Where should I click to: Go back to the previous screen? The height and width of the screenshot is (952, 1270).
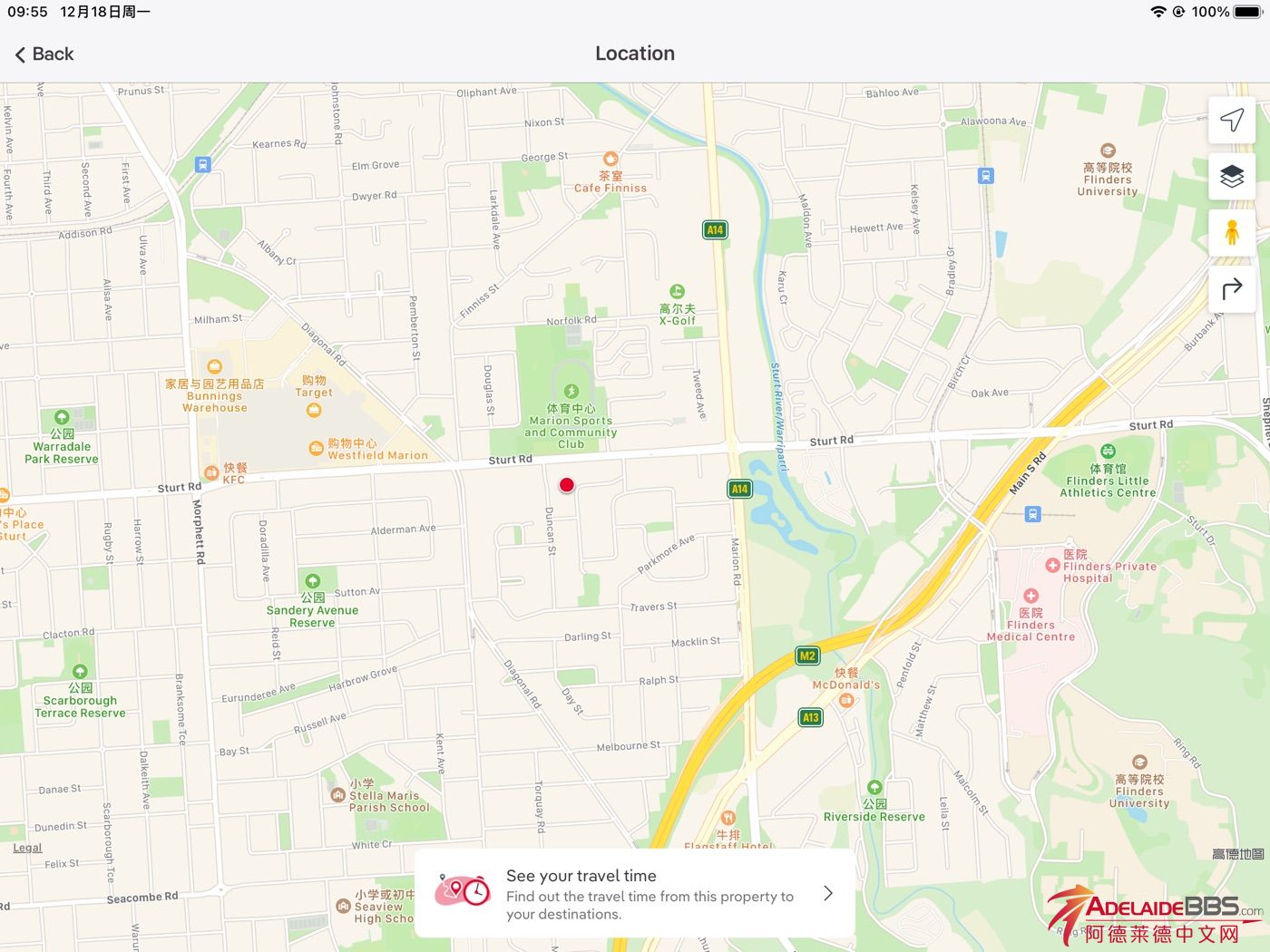[44, 54]
